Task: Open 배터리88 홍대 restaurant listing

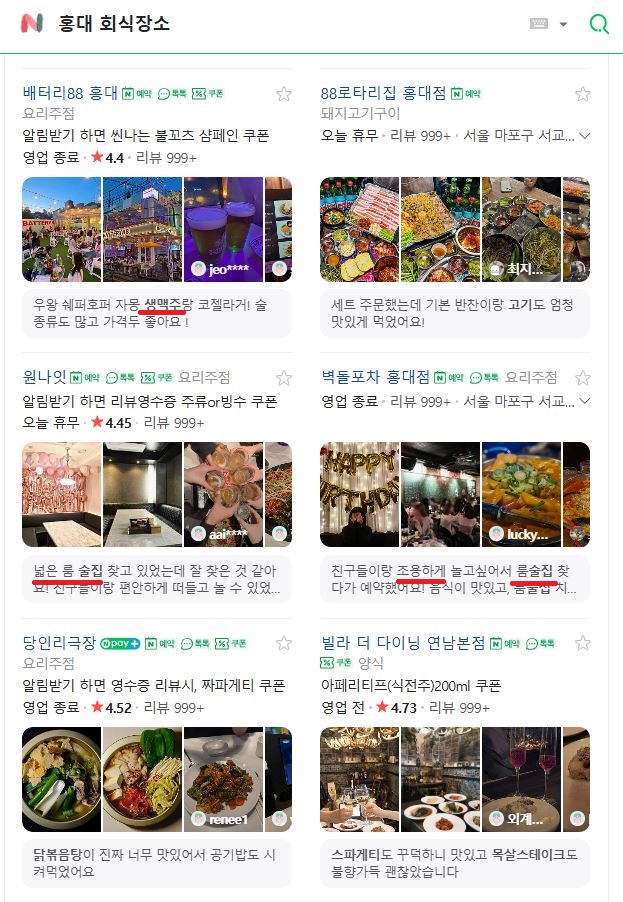Action: 70,93
